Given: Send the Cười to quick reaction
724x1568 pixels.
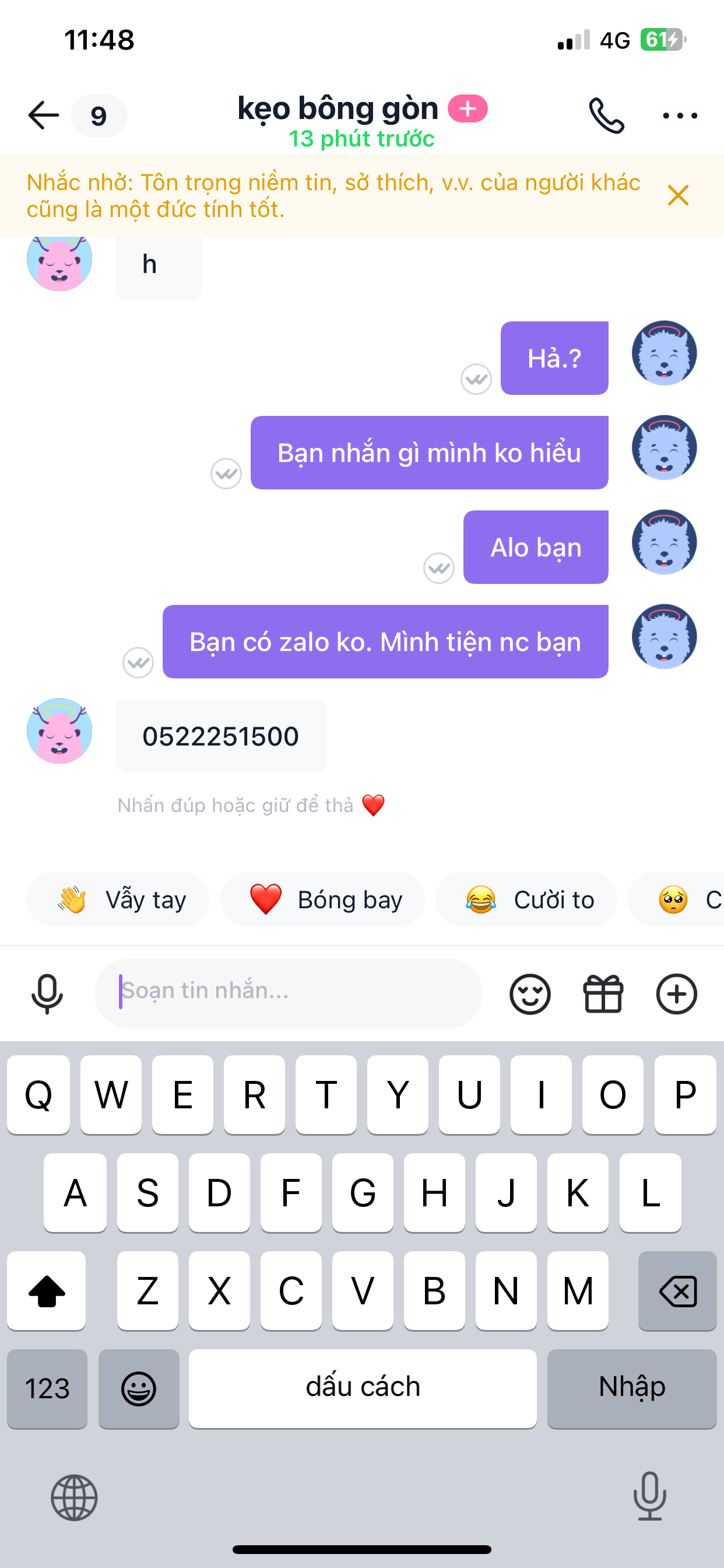Looking at the screenshot, I should [526, 899].
